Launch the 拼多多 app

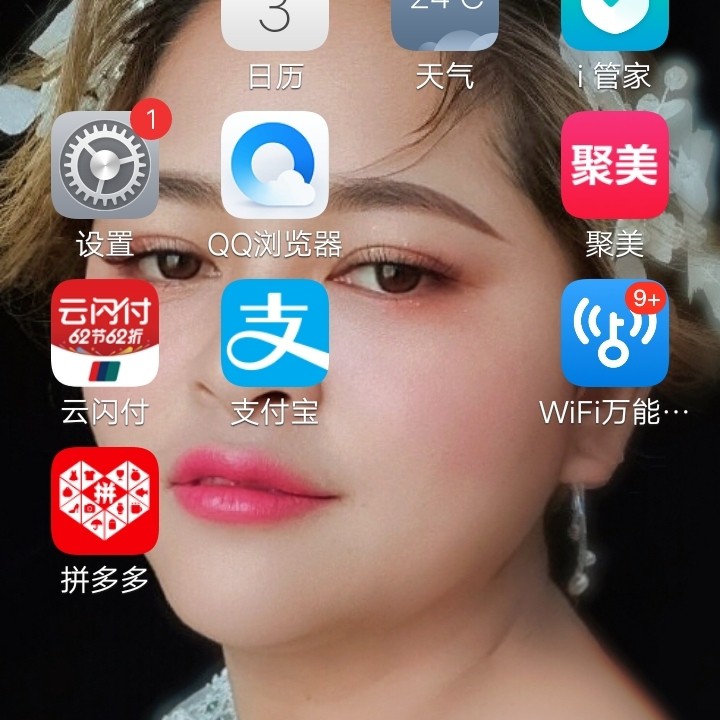click(x=105, y=501)
